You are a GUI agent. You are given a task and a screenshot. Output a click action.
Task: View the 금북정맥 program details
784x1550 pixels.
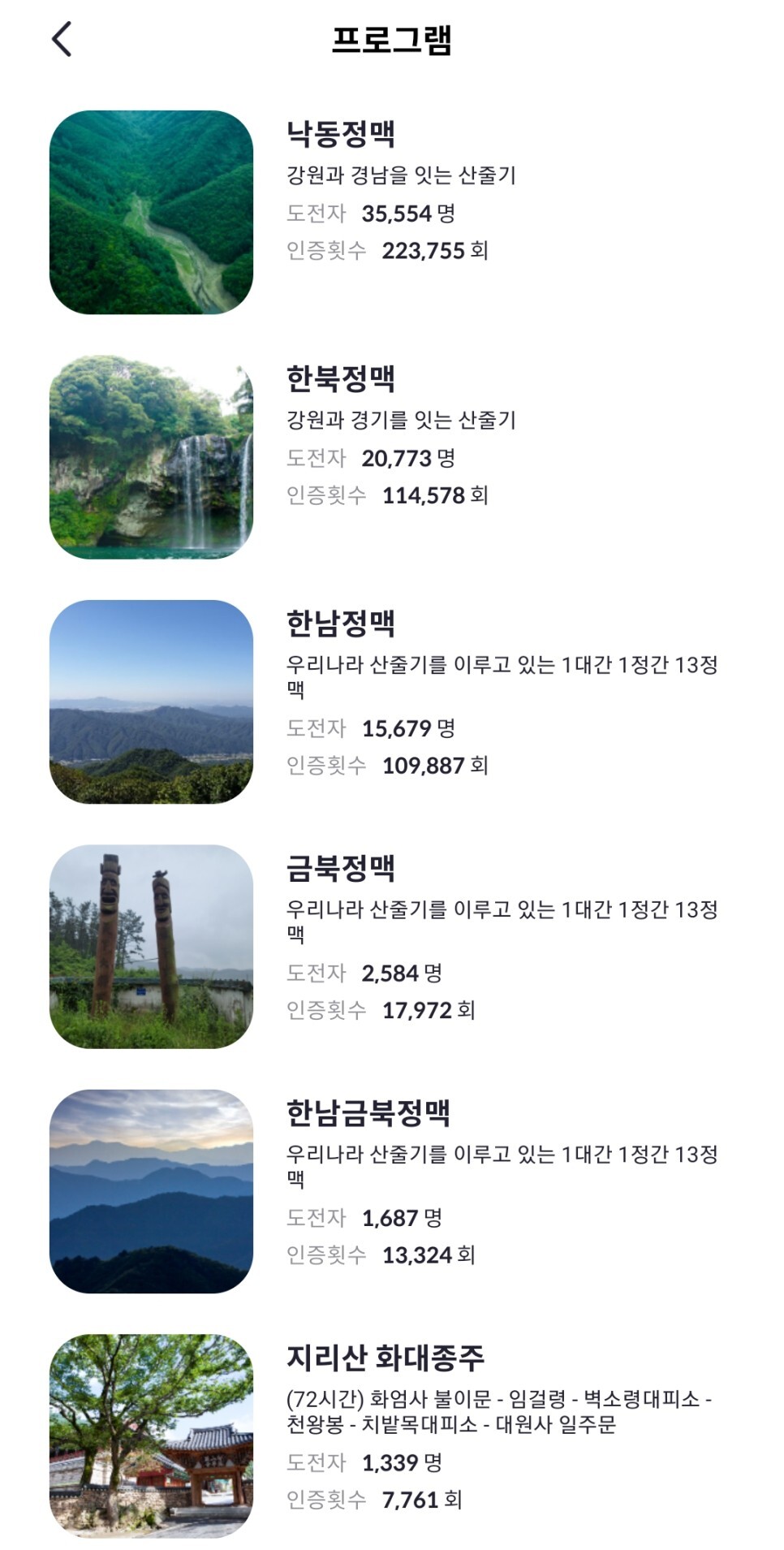point(392,947)
